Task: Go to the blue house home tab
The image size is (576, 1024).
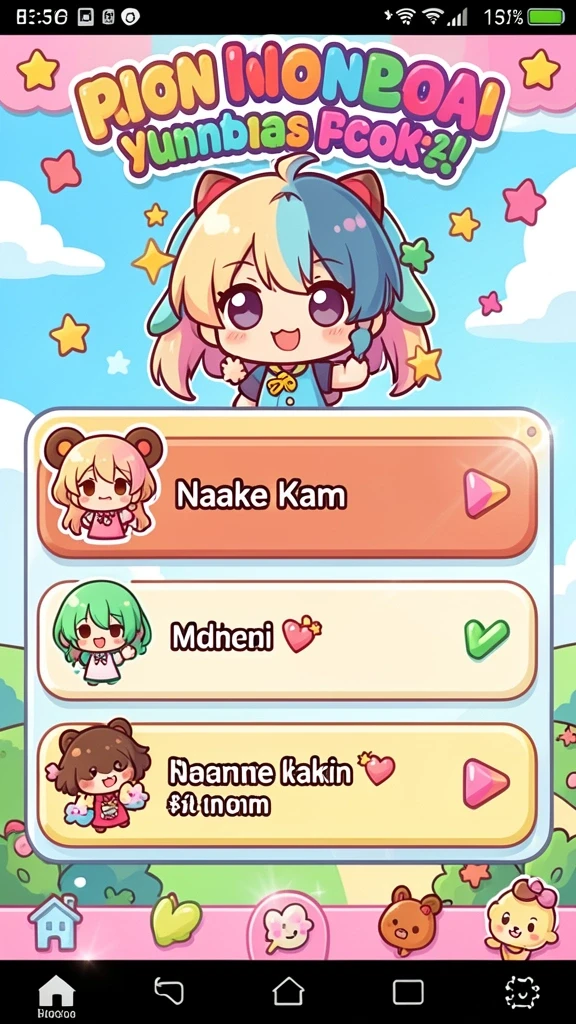Action: (55, 921)
